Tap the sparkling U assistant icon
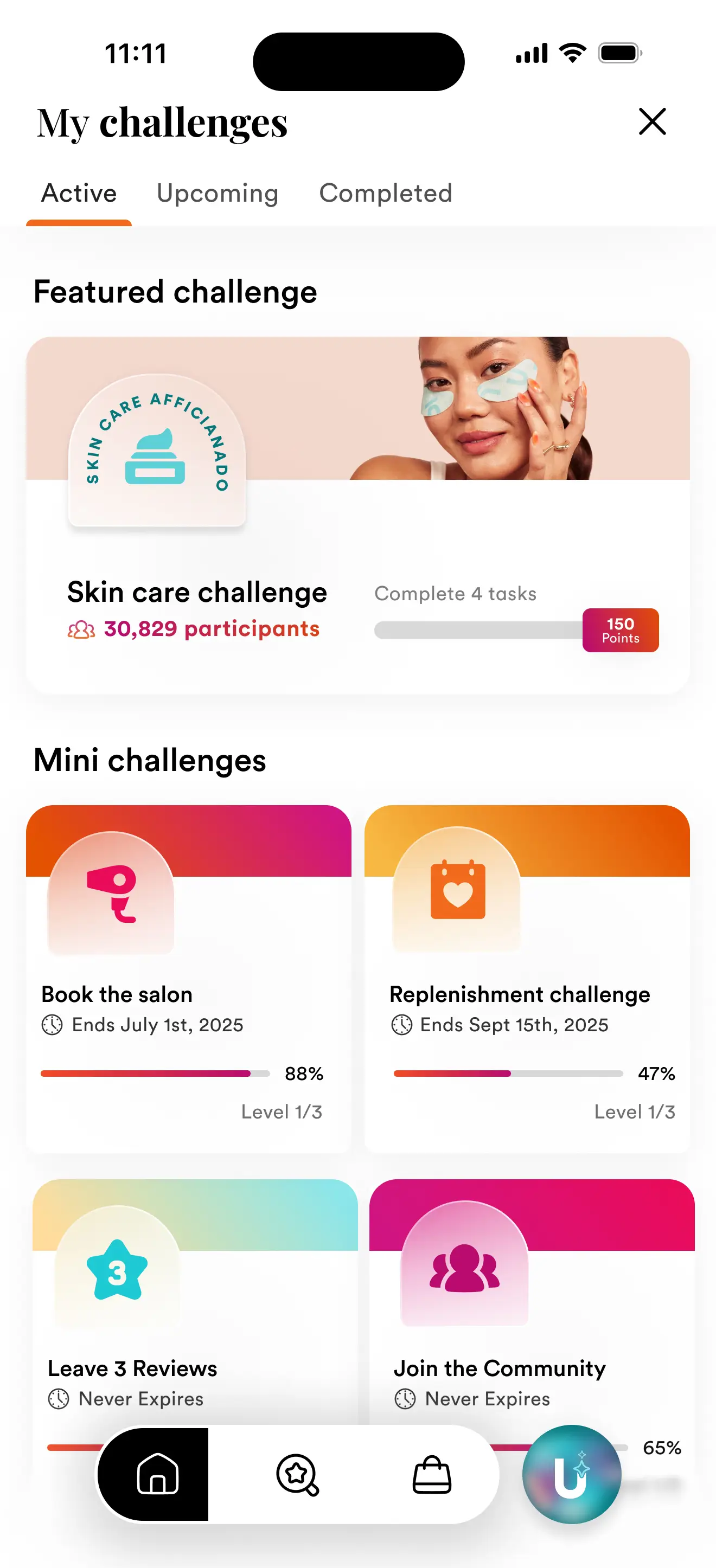 tap(573, 1474)
